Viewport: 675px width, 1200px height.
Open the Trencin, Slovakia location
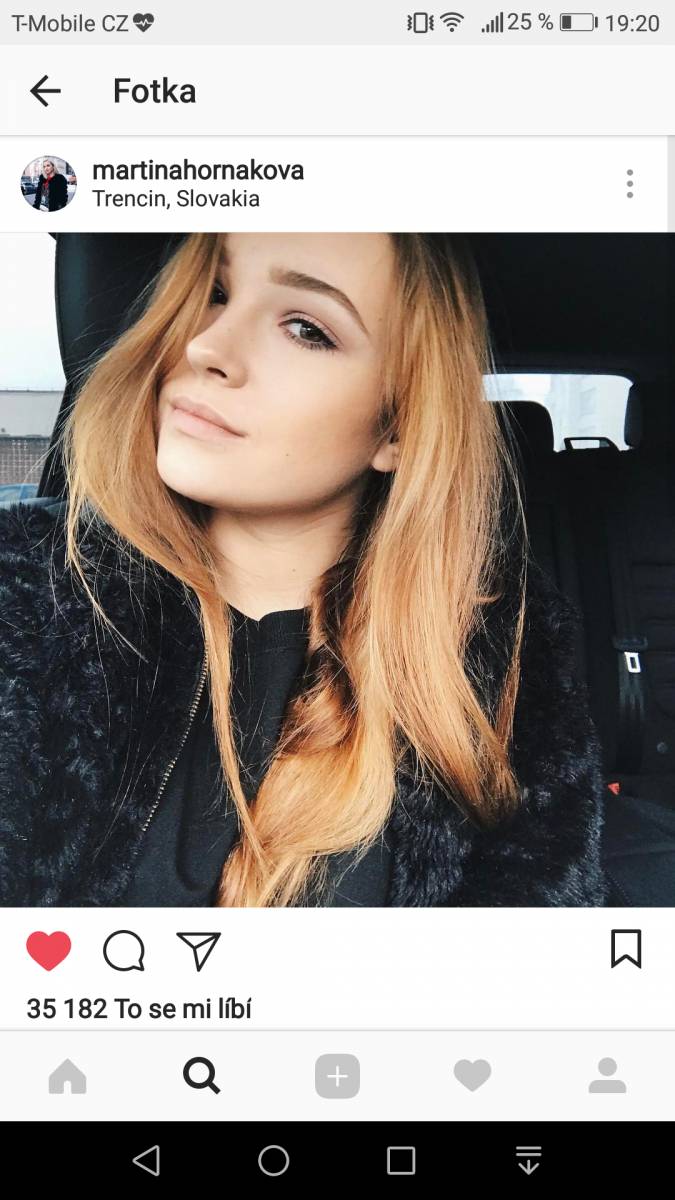click(x=176, y=199)
